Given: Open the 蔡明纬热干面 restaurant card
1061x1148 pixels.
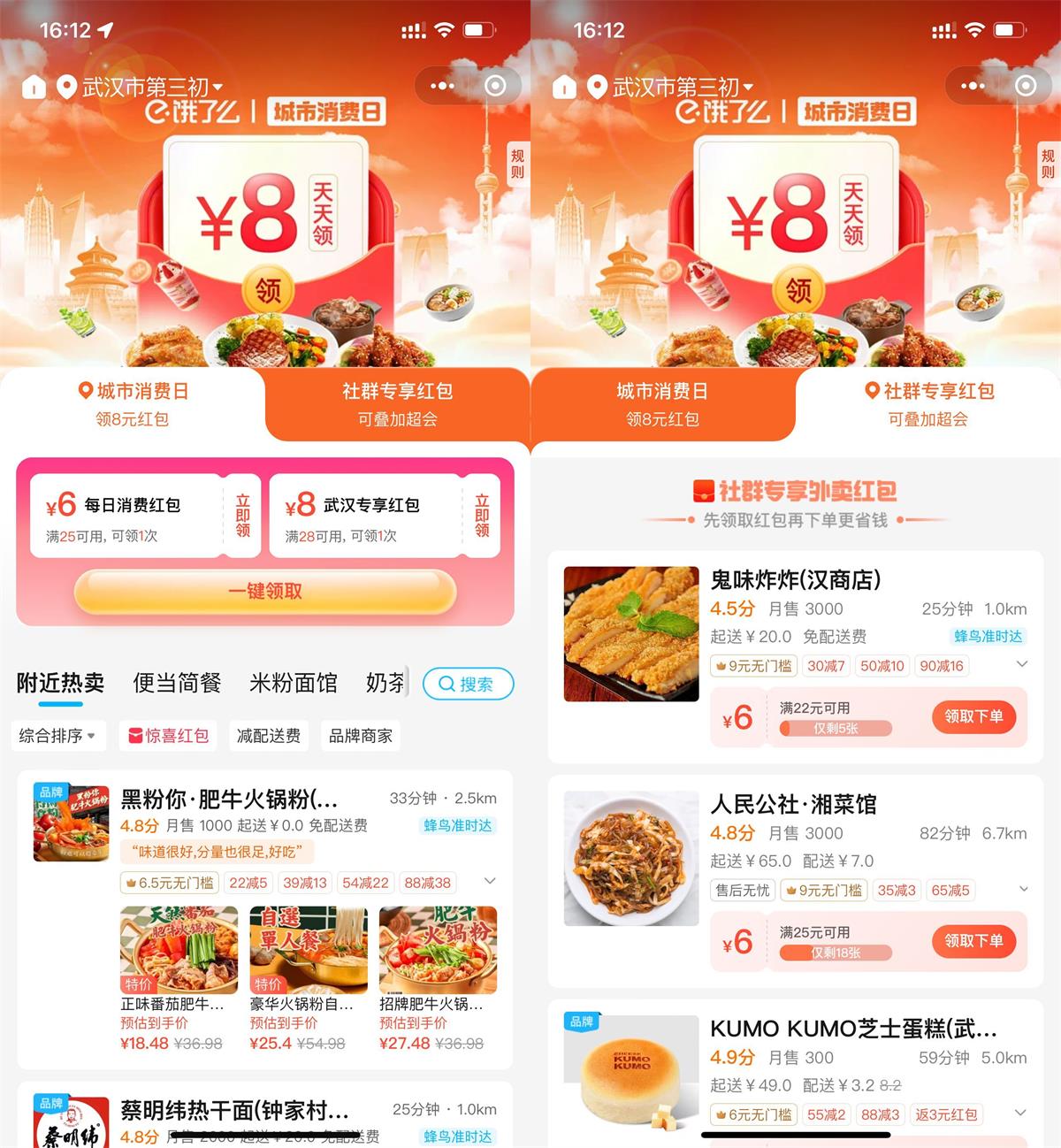Looking at the screenshot, I should pos(235,1111).
